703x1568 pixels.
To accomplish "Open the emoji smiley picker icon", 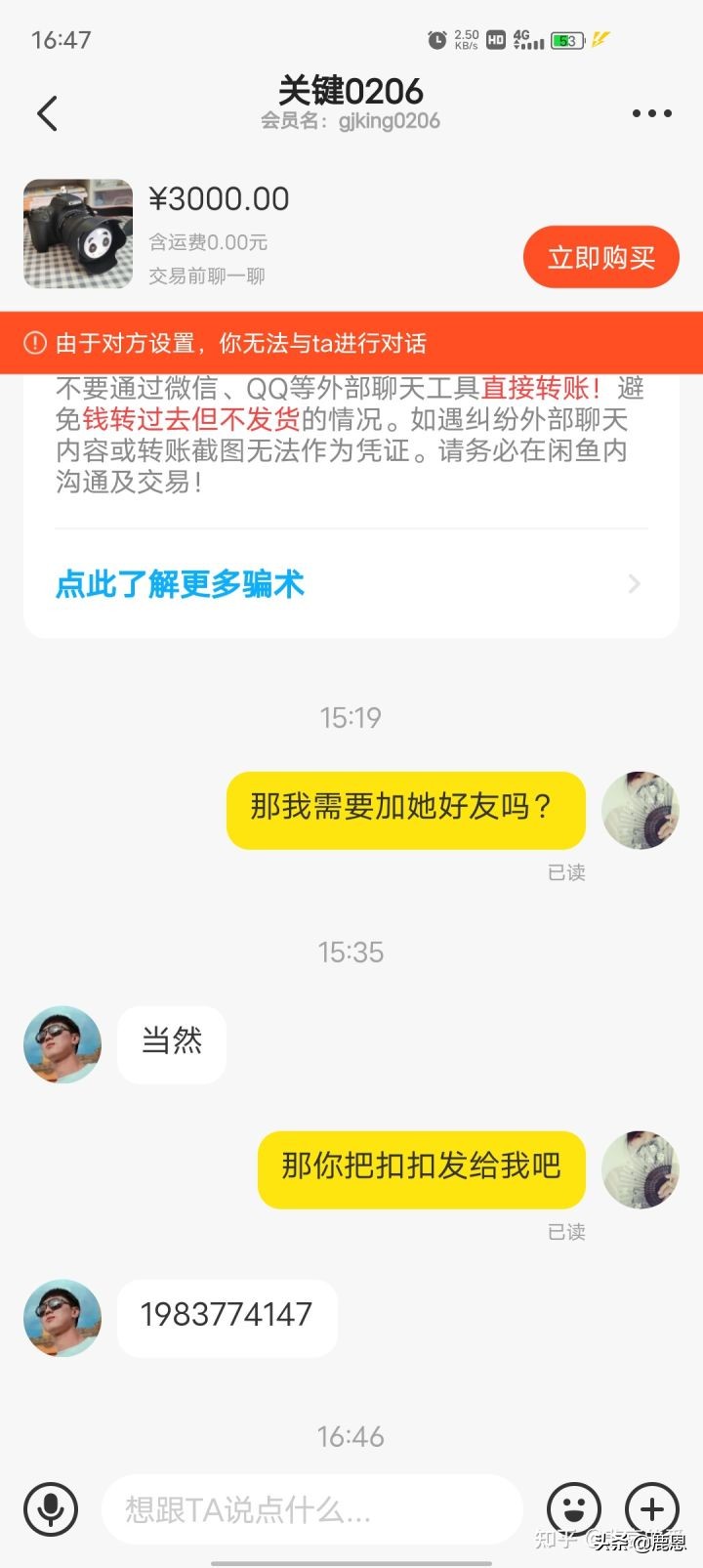I will click(575, 1509).
